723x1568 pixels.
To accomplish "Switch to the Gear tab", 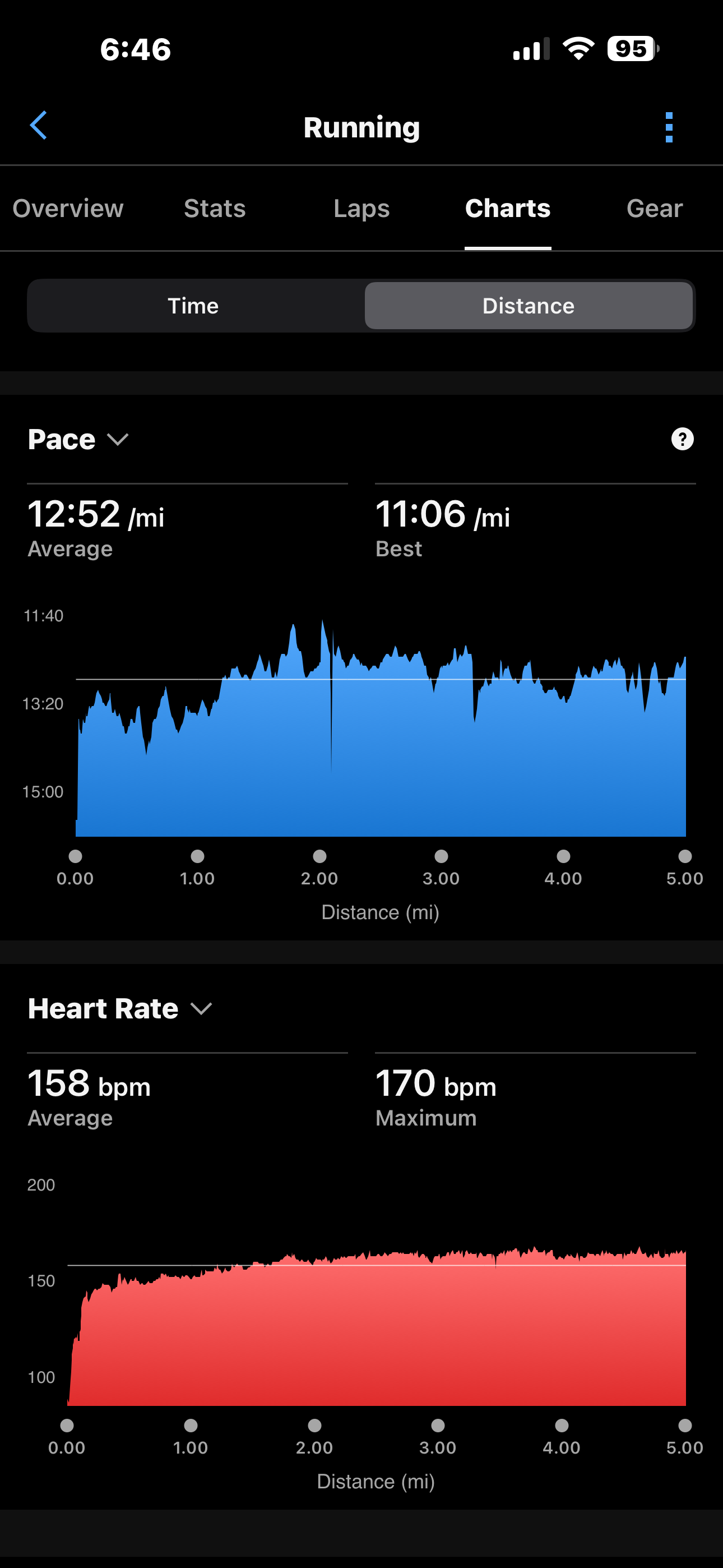I will point(654,208).
